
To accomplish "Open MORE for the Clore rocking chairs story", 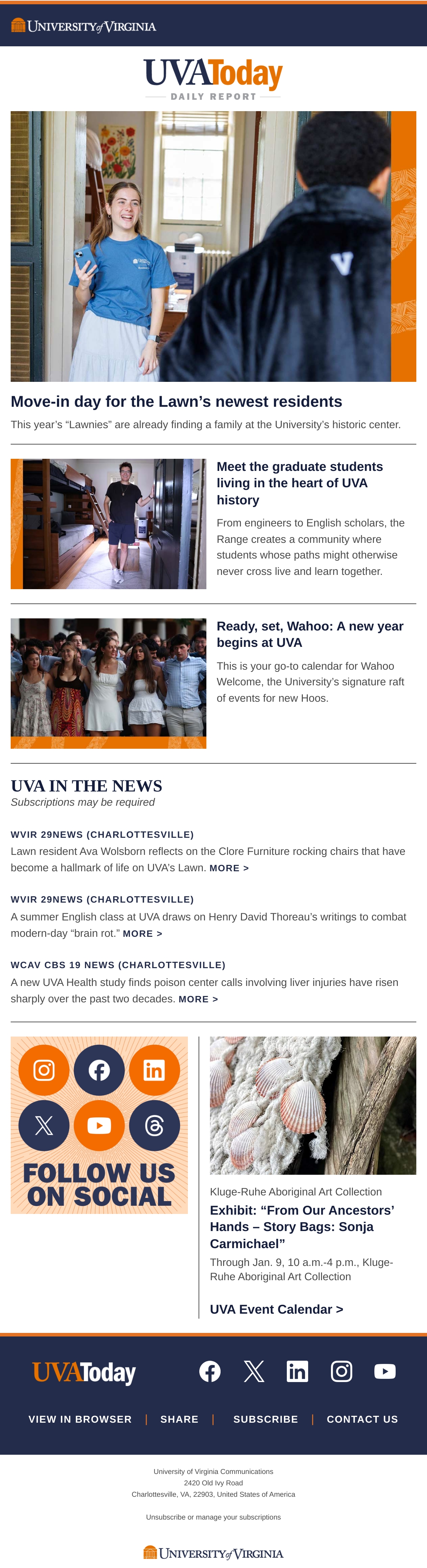I will pos(229,868).
